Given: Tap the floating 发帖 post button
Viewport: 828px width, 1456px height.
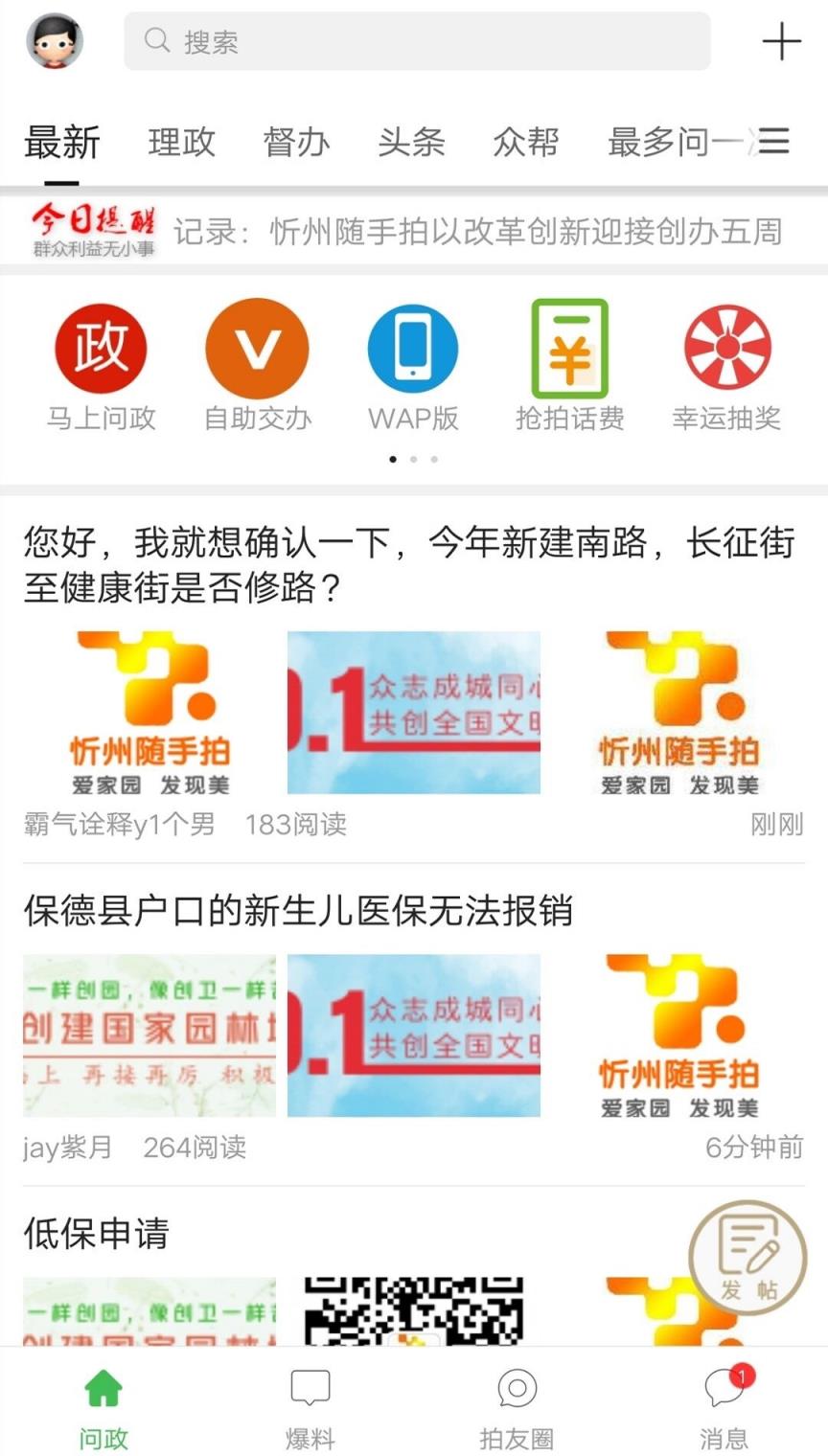Looking at the screenshot, I should point(747,1258).
